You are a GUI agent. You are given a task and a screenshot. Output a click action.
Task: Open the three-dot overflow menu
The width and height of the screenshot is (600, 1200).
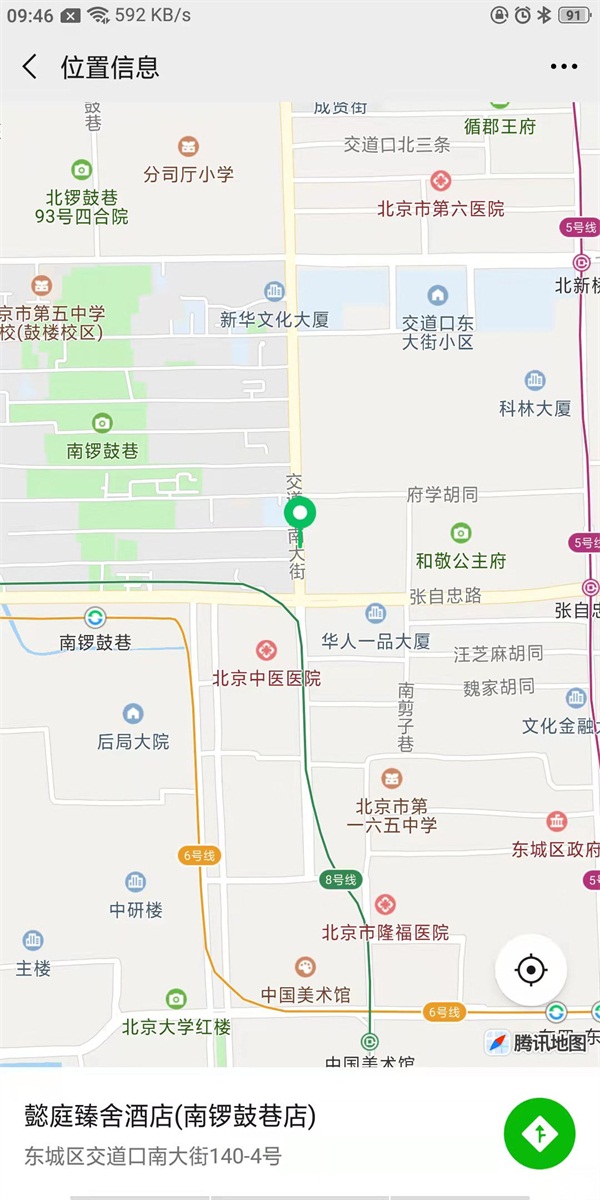[564, 67]
